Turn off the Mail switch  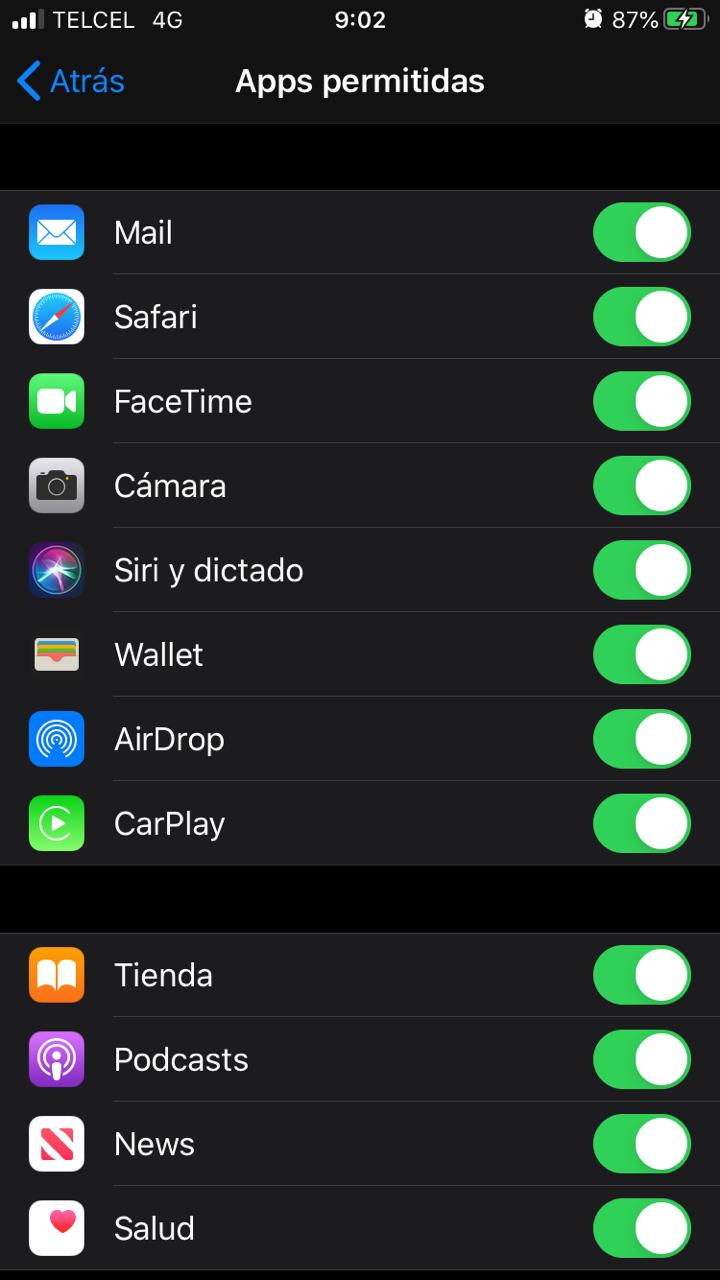click(642, 233)
